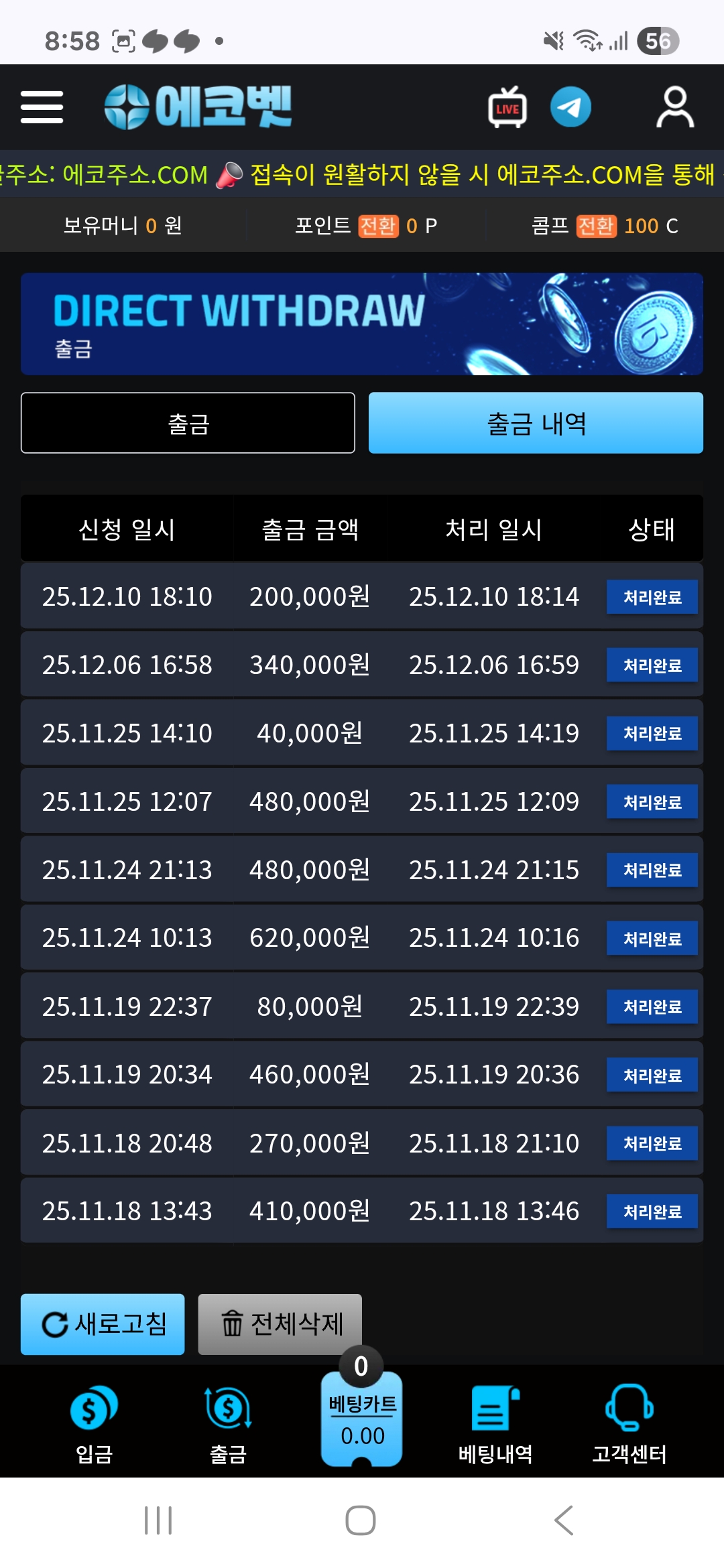Click the 전체삭제 delete all button
Viewport: 724px width, 1568px height.
pyautogui.click(x=279, y=1321)
